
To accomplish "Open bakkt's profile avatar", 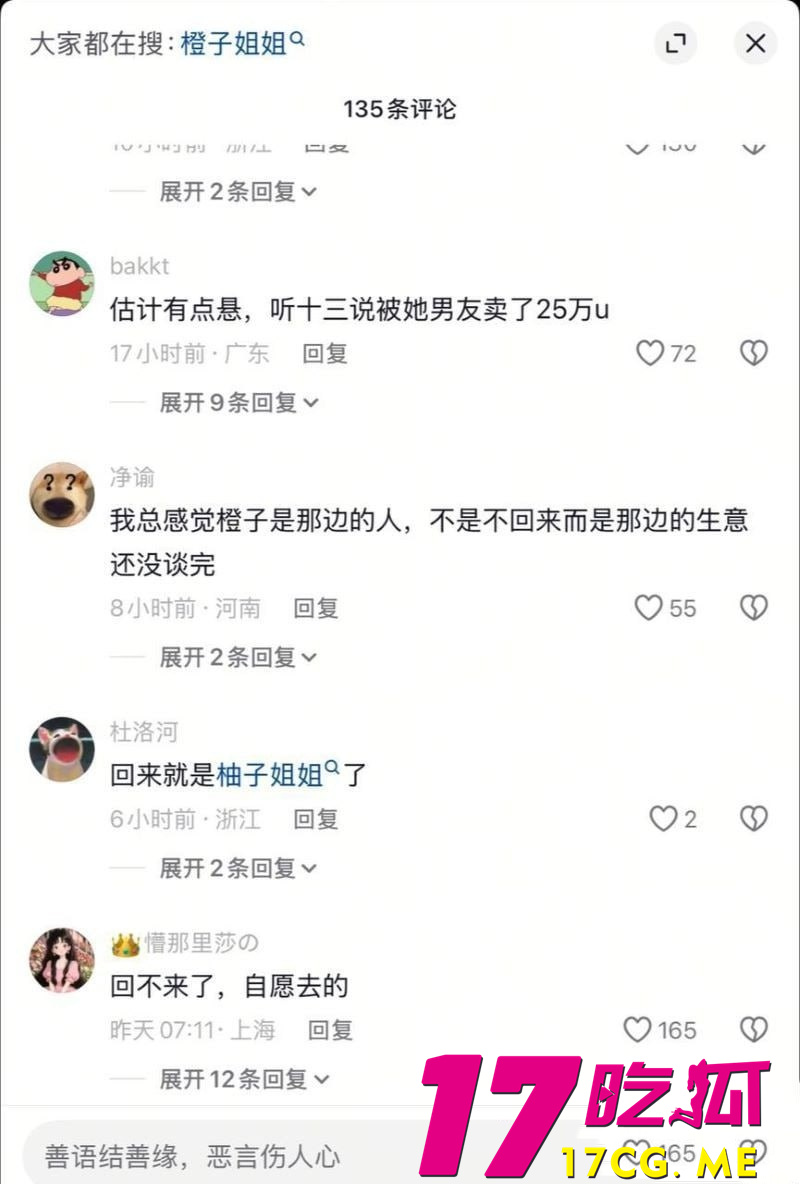I will [x=62, y=284].
